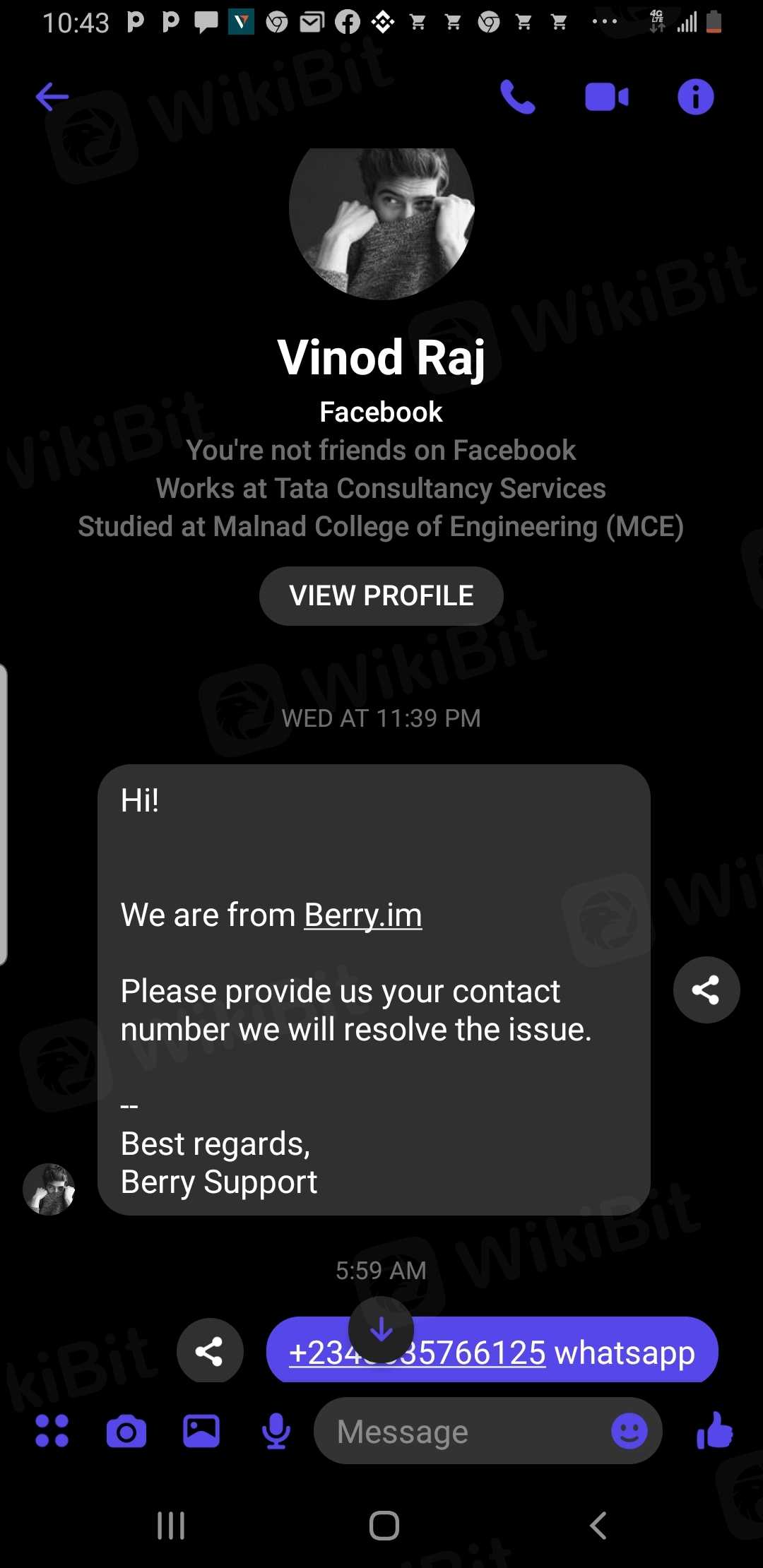Share the whatsapp number message

(210, 1350)
